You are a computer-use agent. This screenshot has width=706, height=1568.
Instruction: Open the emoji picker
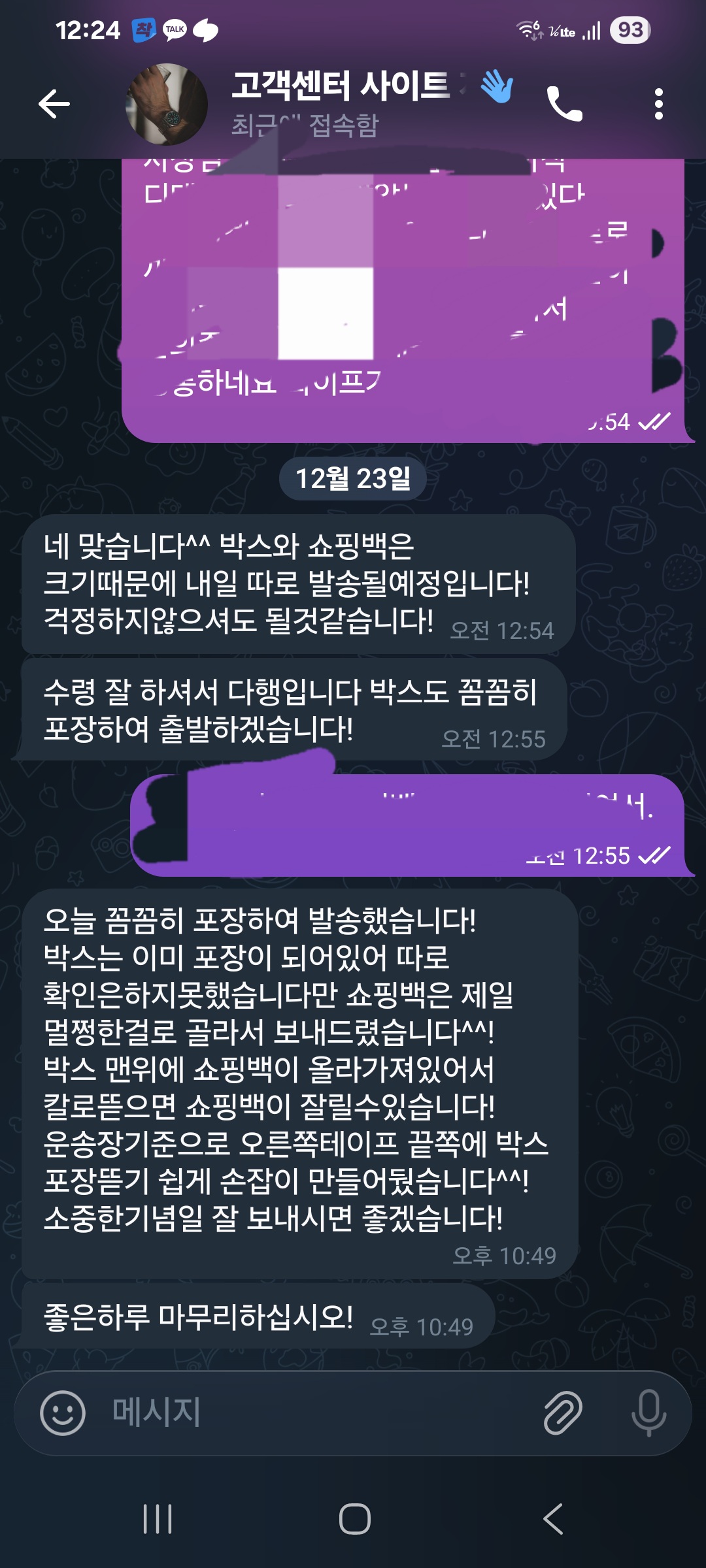(63, 1413)
